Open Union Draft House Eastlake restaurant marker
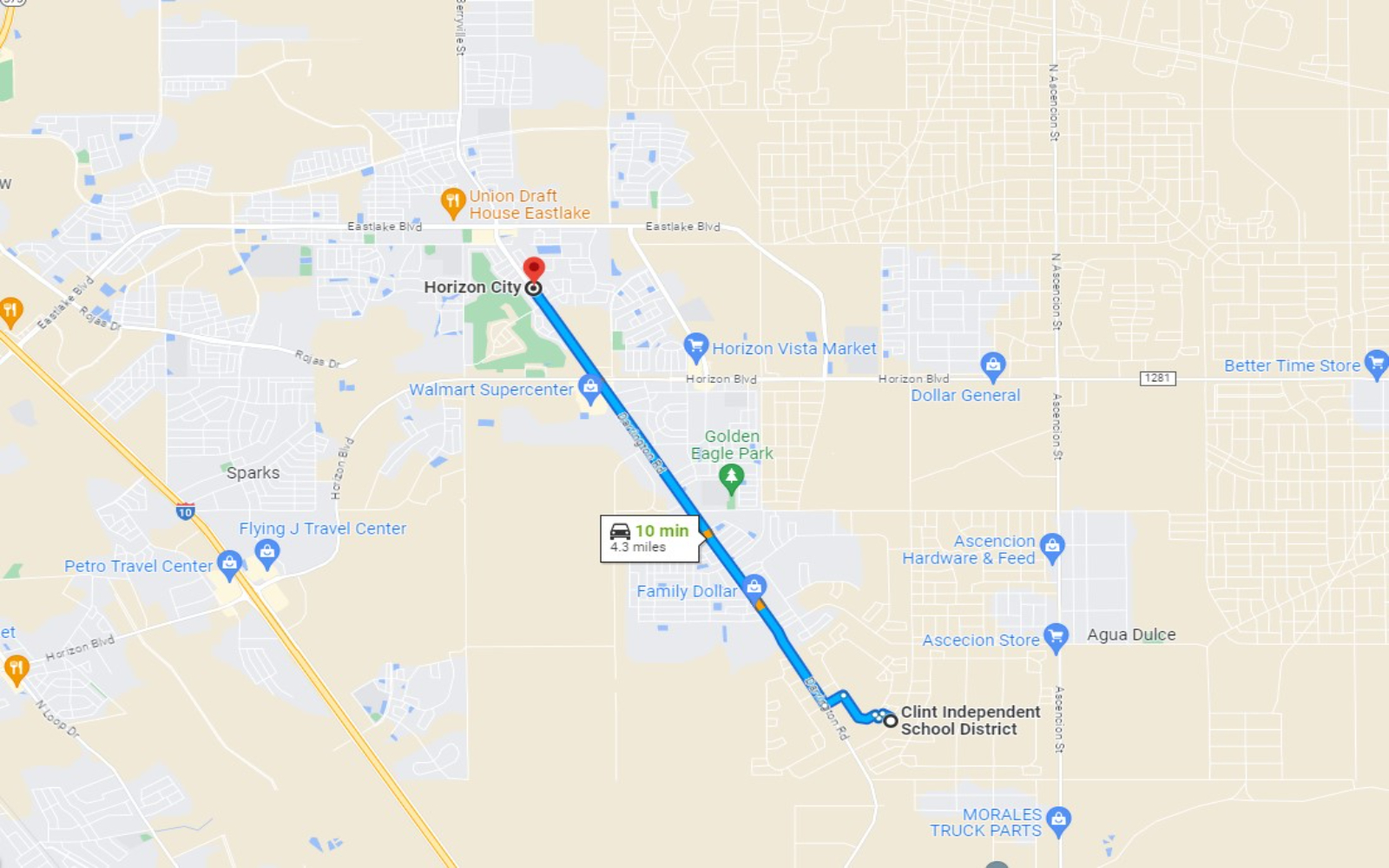The image size is (1389, 868). 452,202
